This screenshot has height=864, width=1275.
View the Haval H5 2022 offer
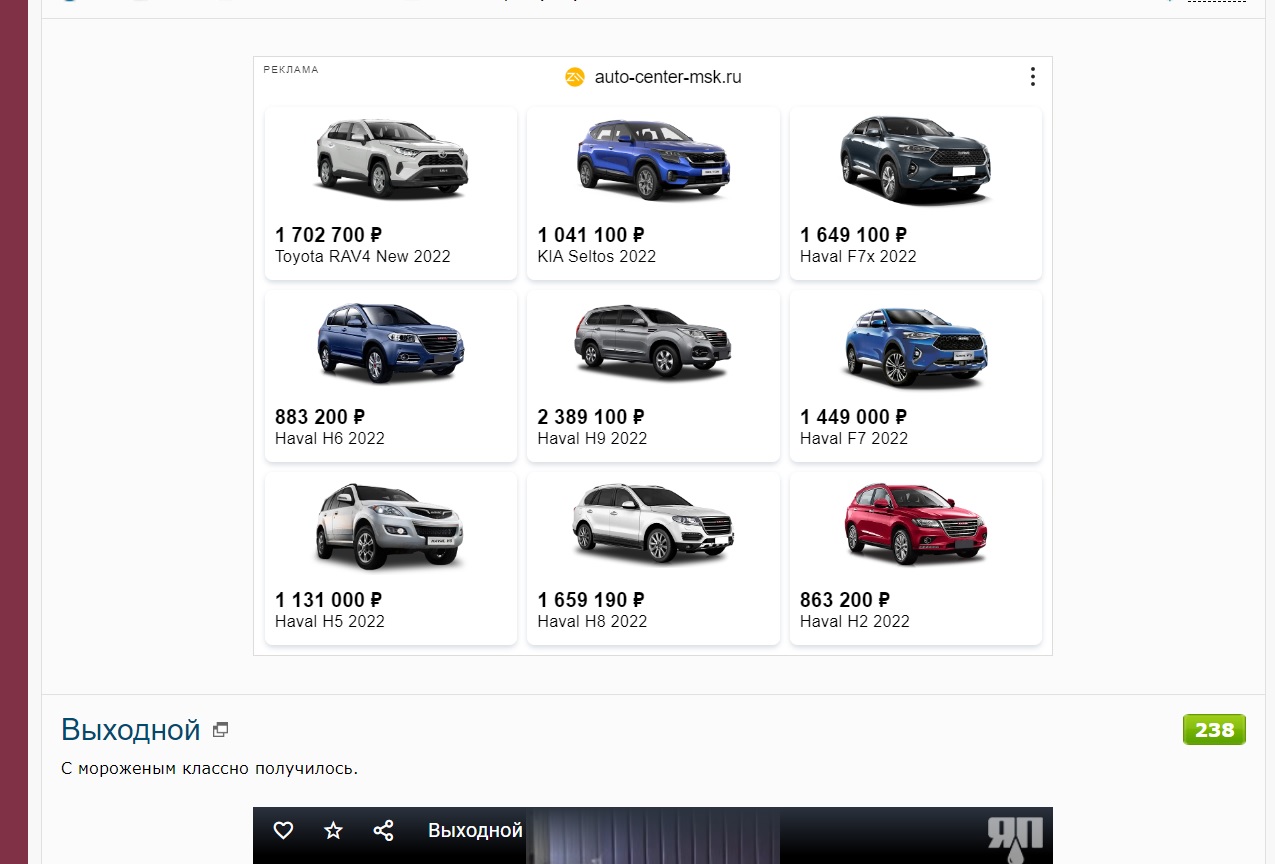click(391, 559)
